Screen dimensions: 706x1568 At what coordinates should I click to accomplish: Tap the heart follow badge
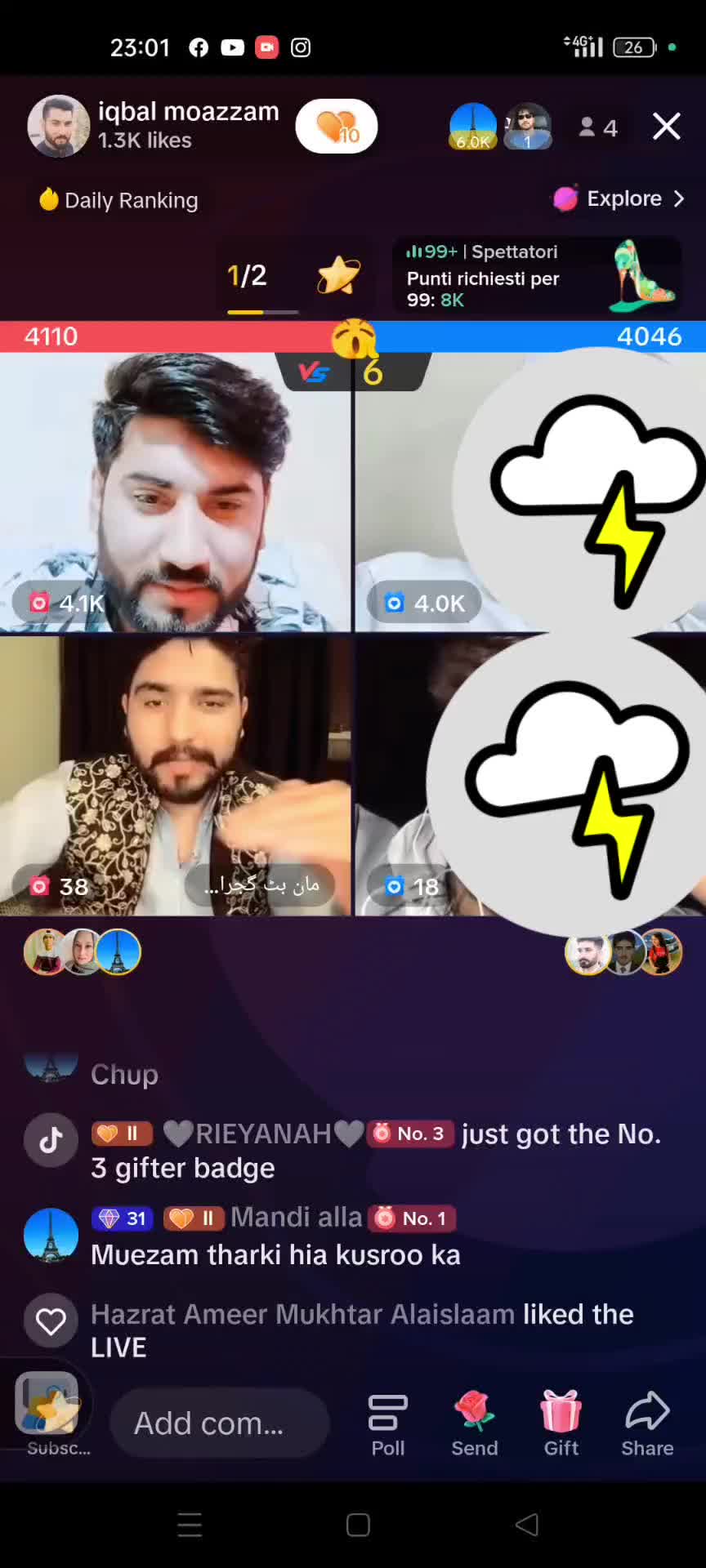[x=337, y=127]
